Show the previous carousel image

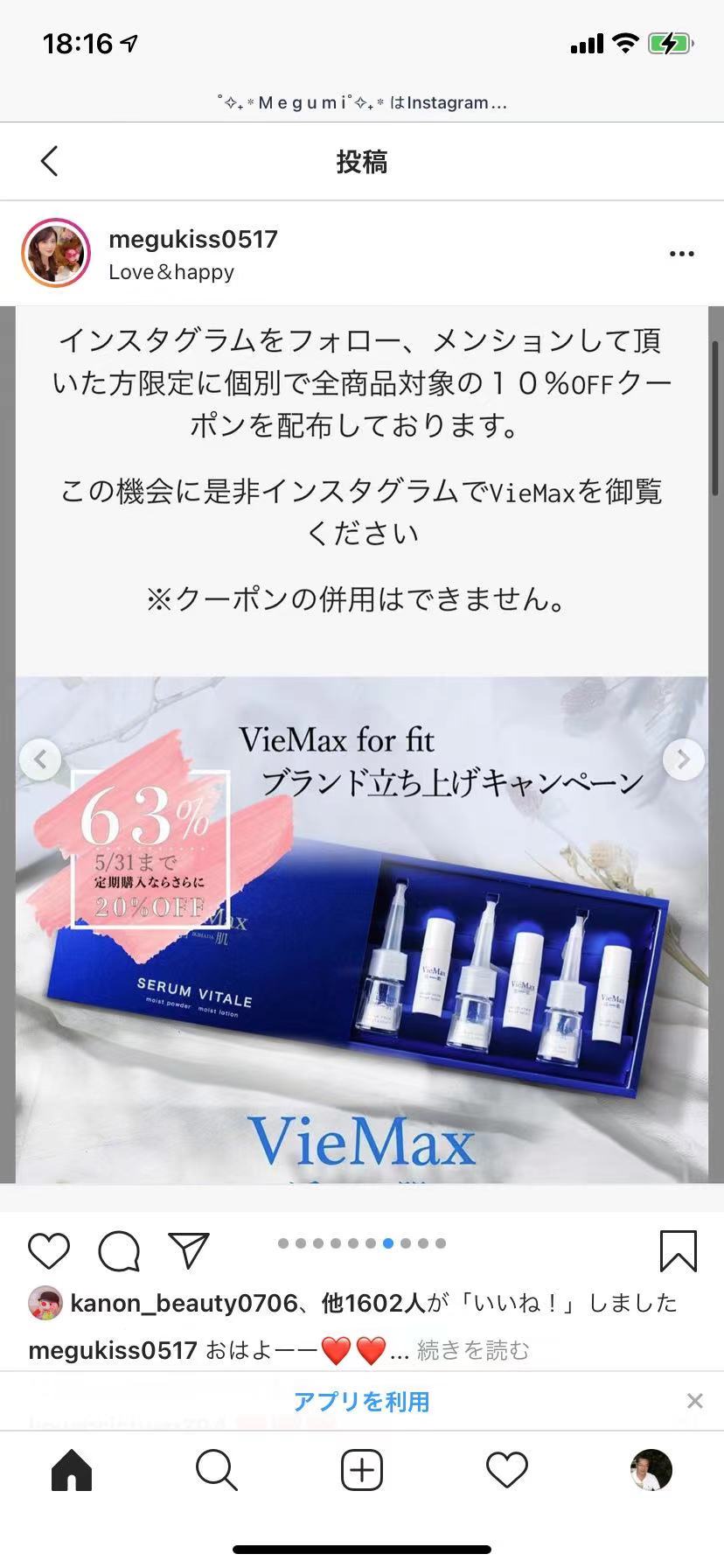(40, 759)
